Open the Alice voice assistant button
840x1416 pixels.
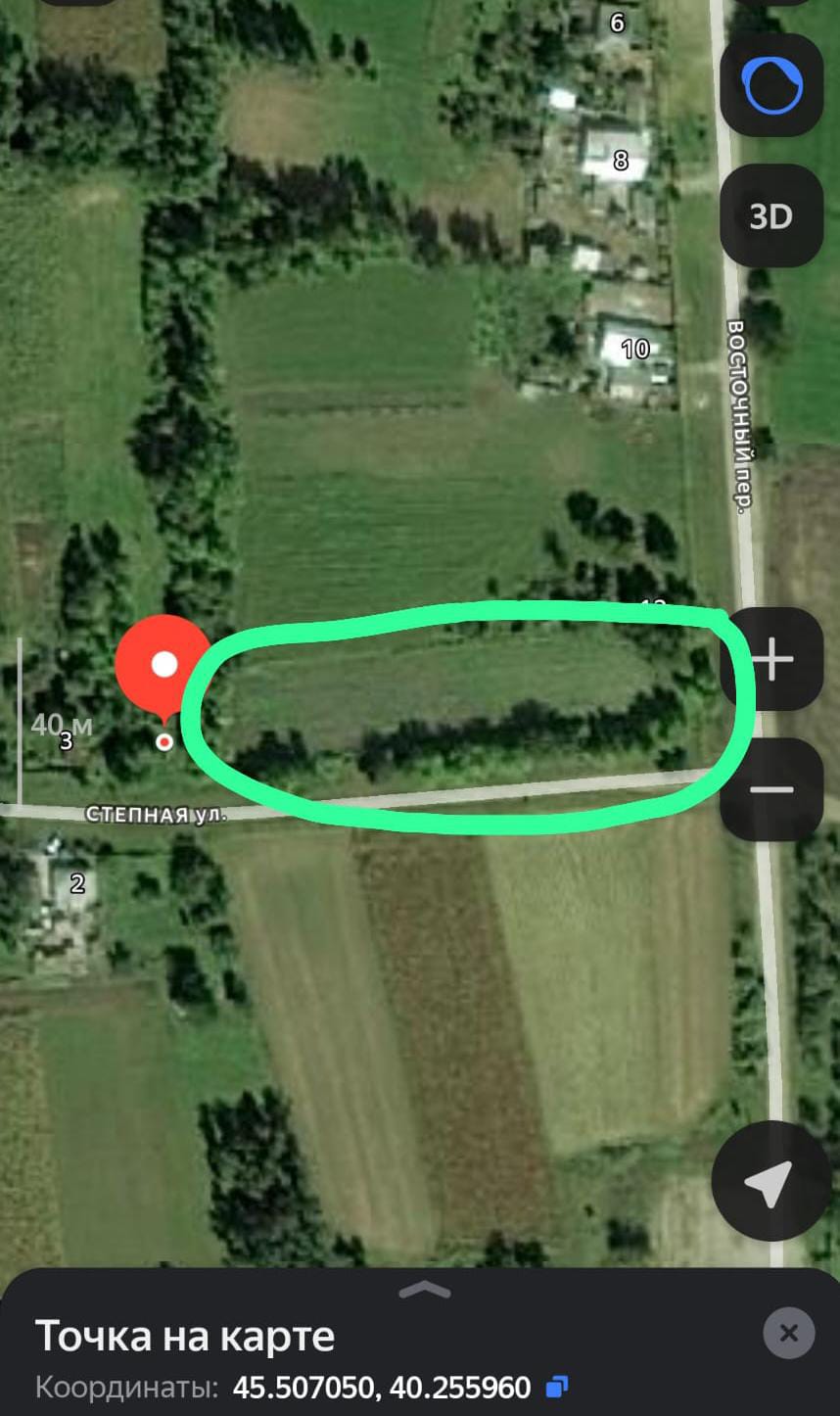[x=771, y=86]
